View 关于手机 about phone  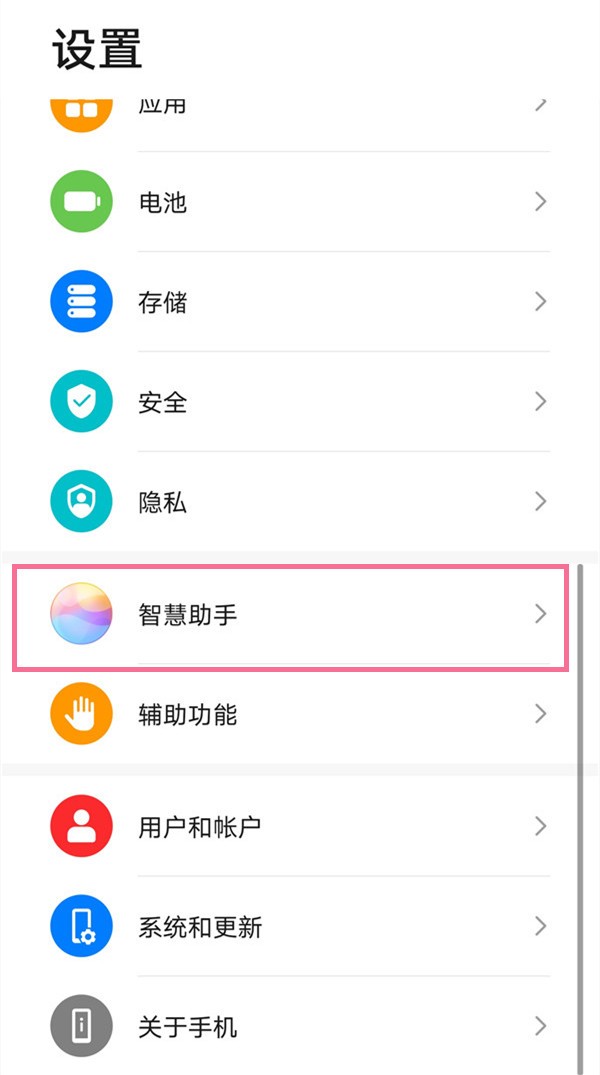point(300,1027)
